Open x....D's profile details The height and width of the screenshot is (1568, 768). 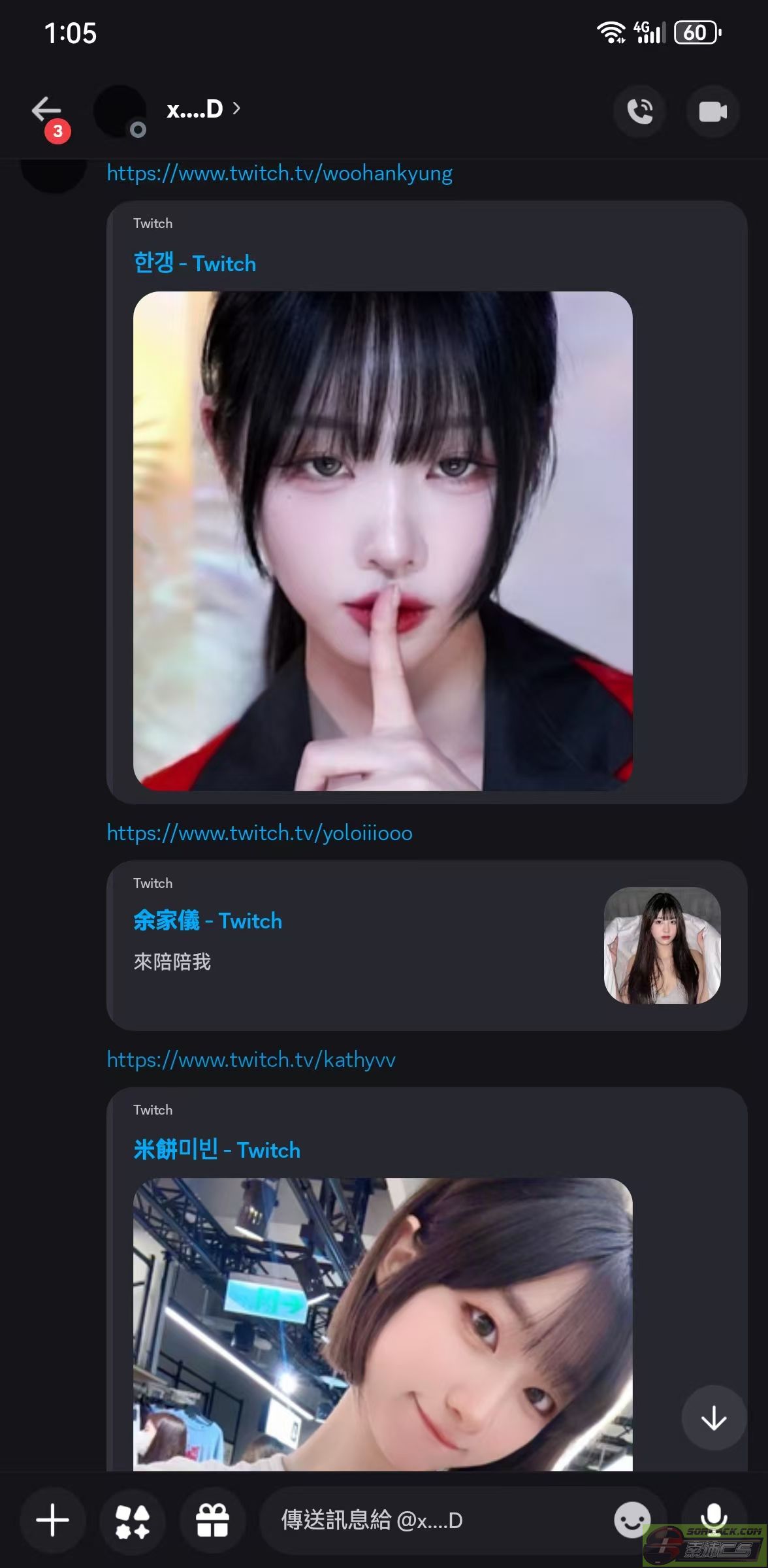coord(203,109)
